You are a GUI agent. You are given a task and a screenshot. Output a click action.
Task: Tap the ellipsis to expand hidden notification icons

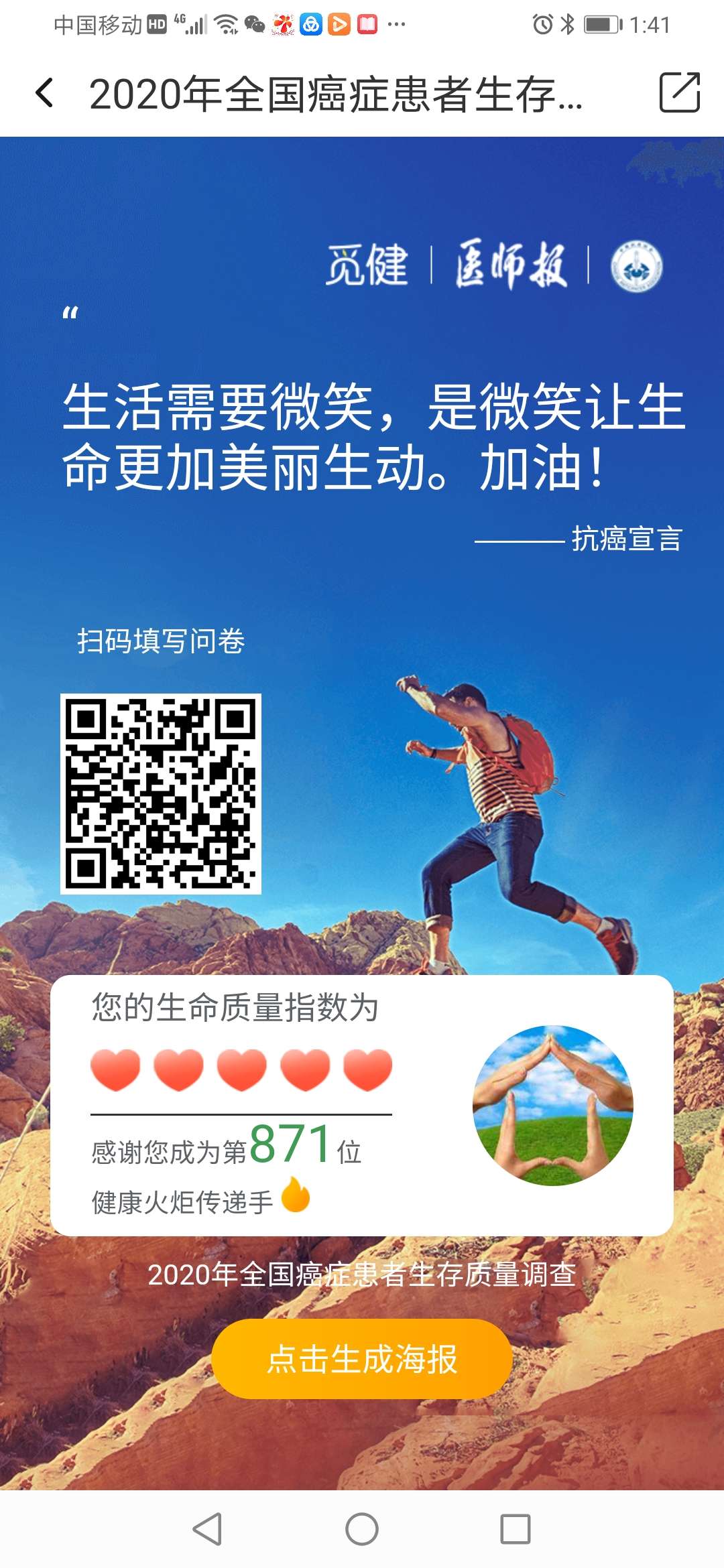(396, 25)
